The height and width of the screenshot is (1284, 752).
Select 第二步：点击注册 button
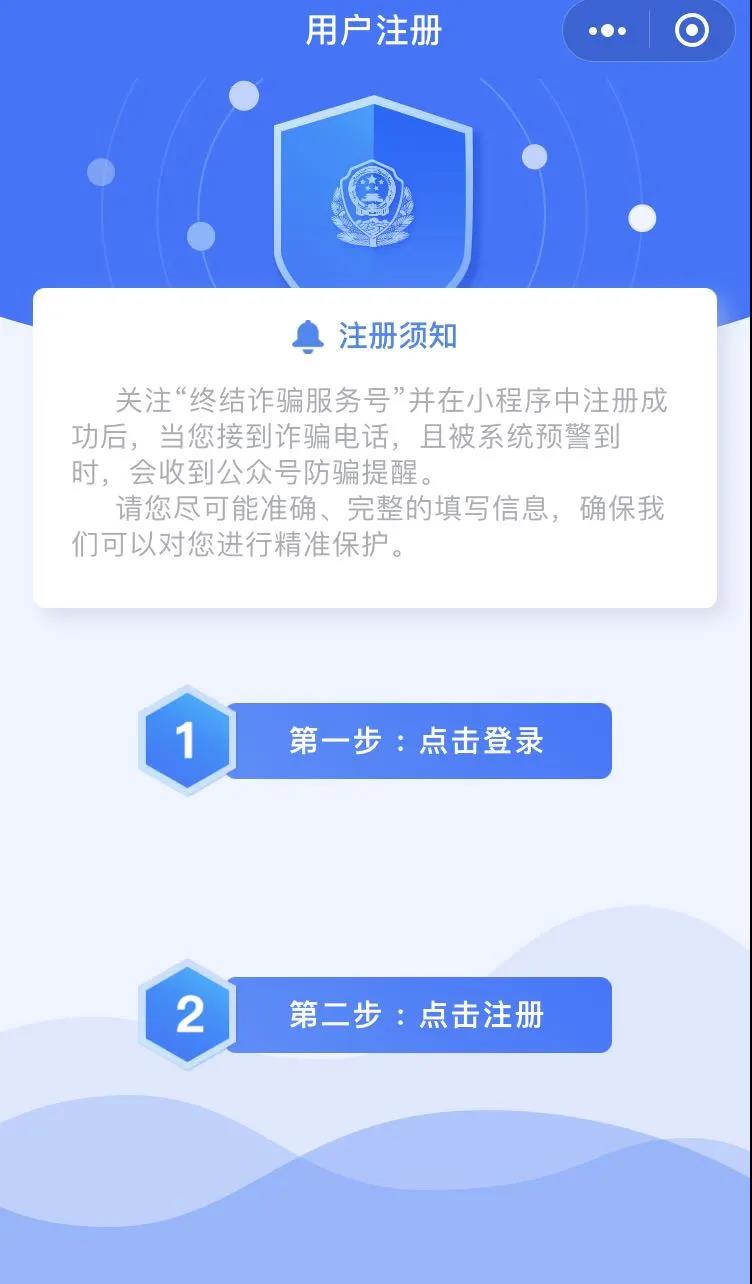pos(417,1015)
